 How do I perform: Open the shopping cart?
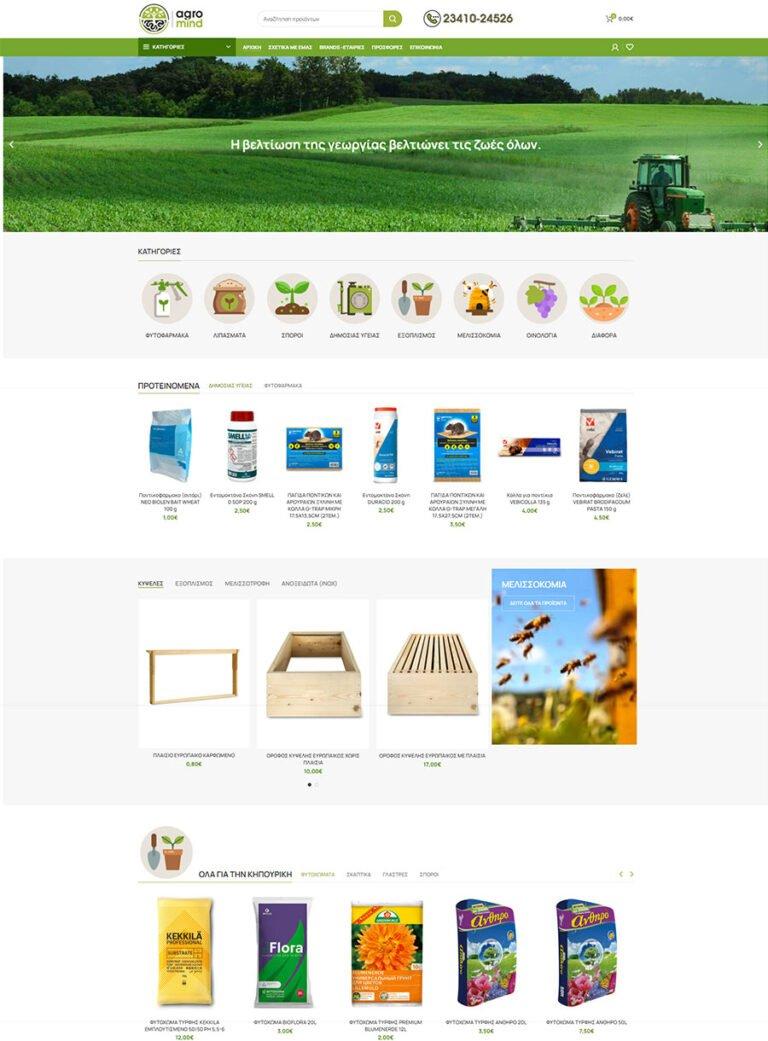610,18
